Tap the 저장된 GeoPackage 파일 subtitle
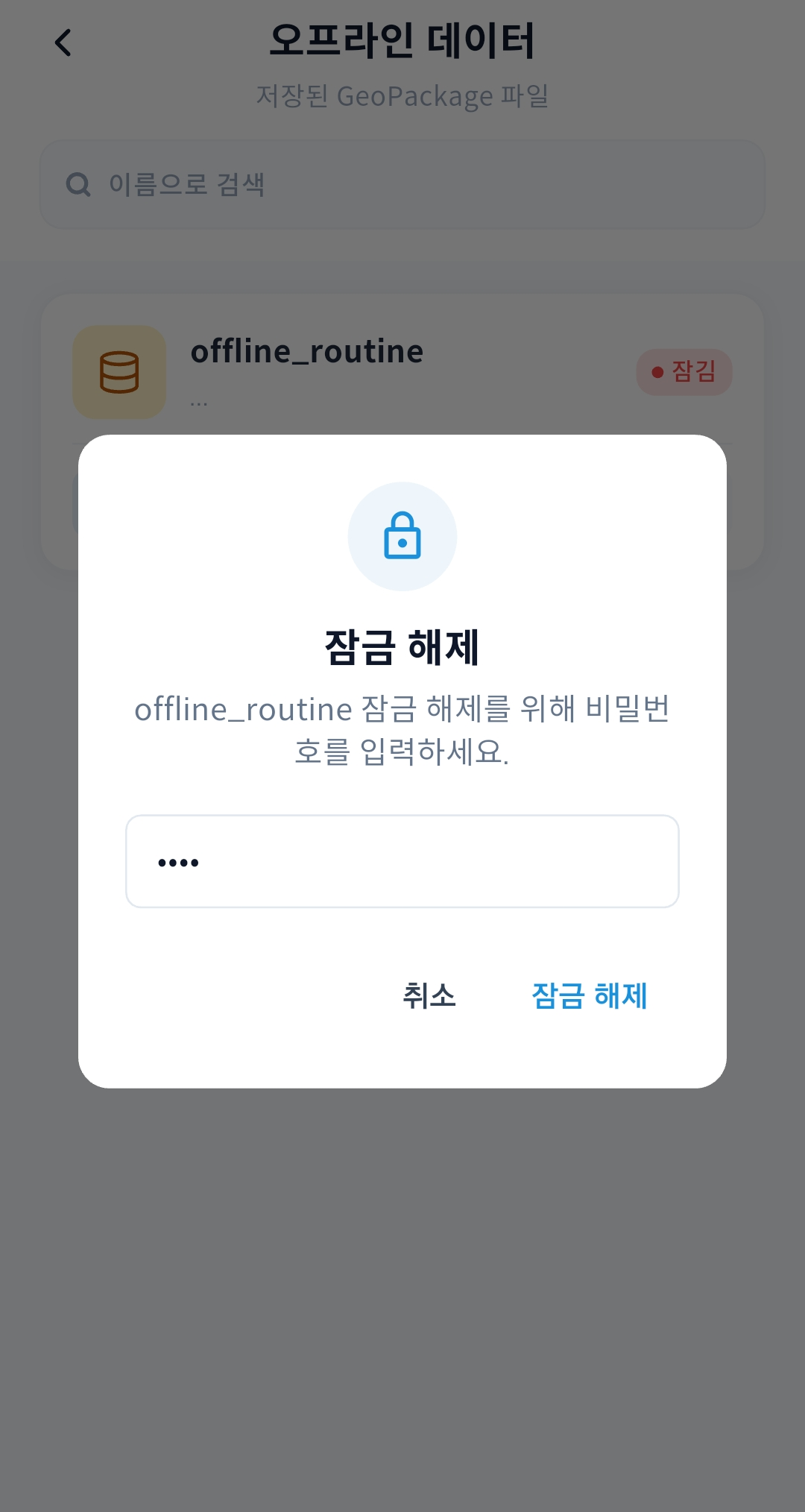Viewport: 805px width, 1512px height. [402, 95]
